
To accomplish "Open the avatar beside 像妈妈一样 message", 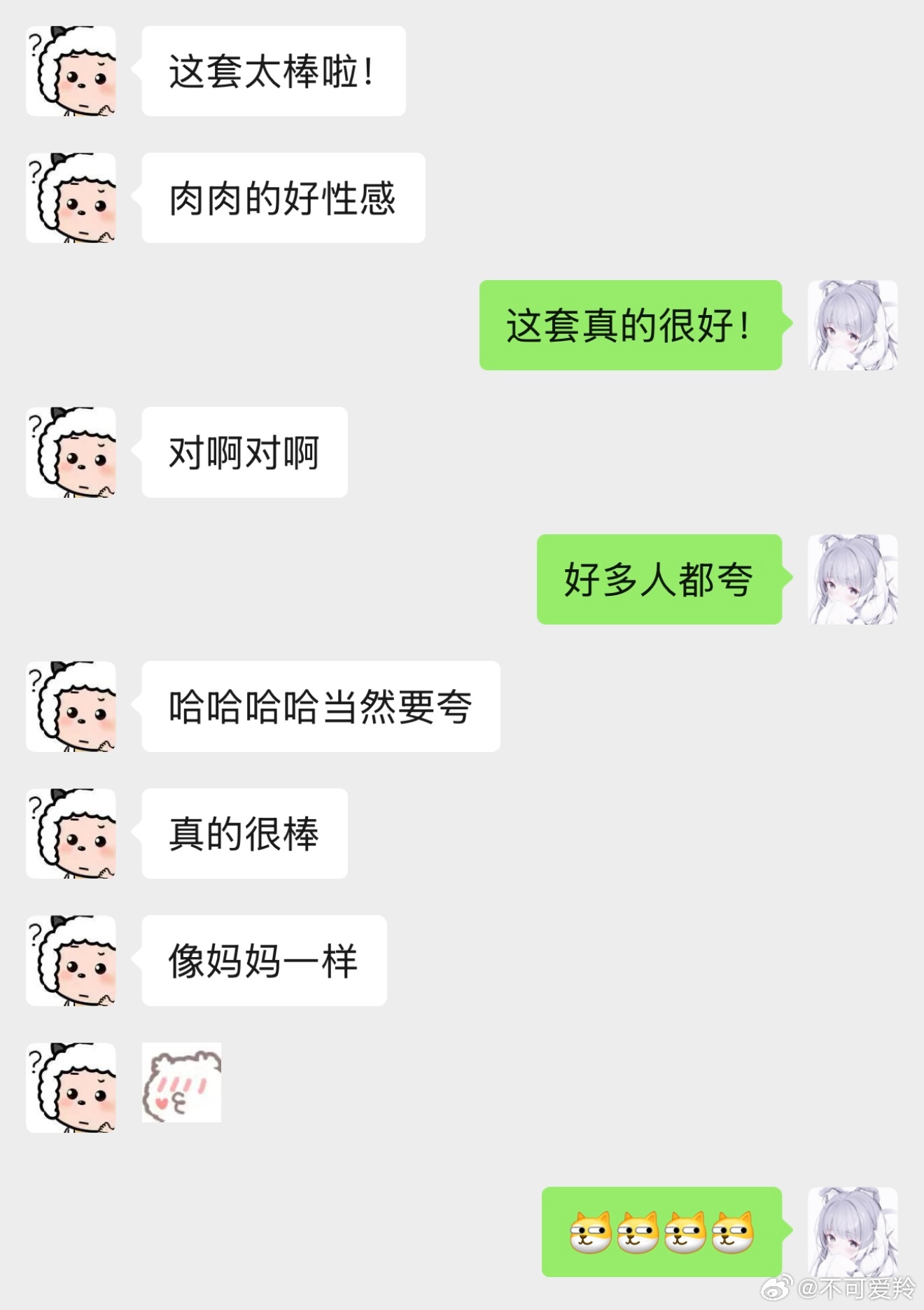I will tap(71, 961).
